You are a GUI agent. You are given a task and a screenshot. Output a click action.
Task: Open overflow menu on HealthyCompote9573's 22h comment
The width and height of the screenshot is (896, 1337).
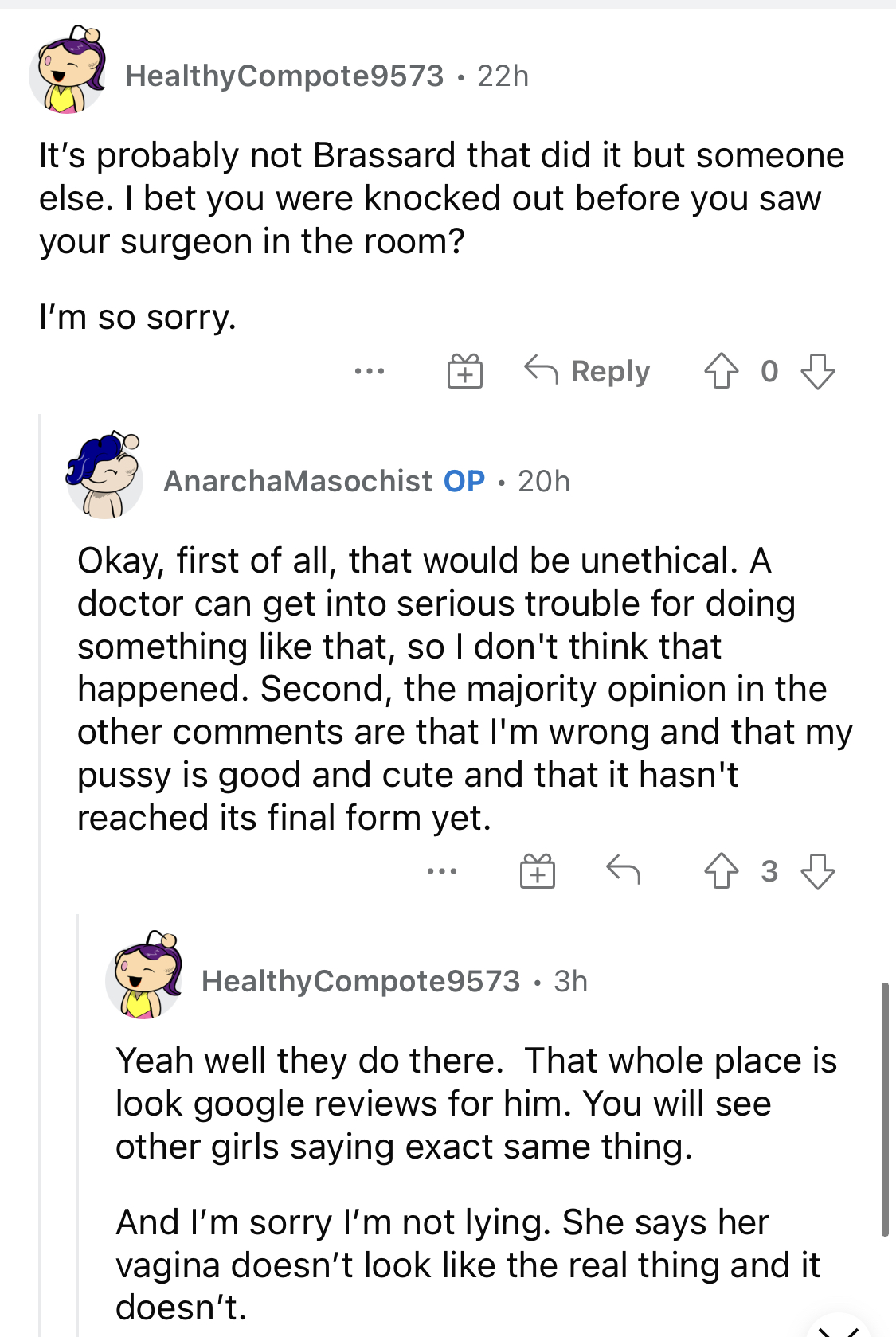click(370, 371)
